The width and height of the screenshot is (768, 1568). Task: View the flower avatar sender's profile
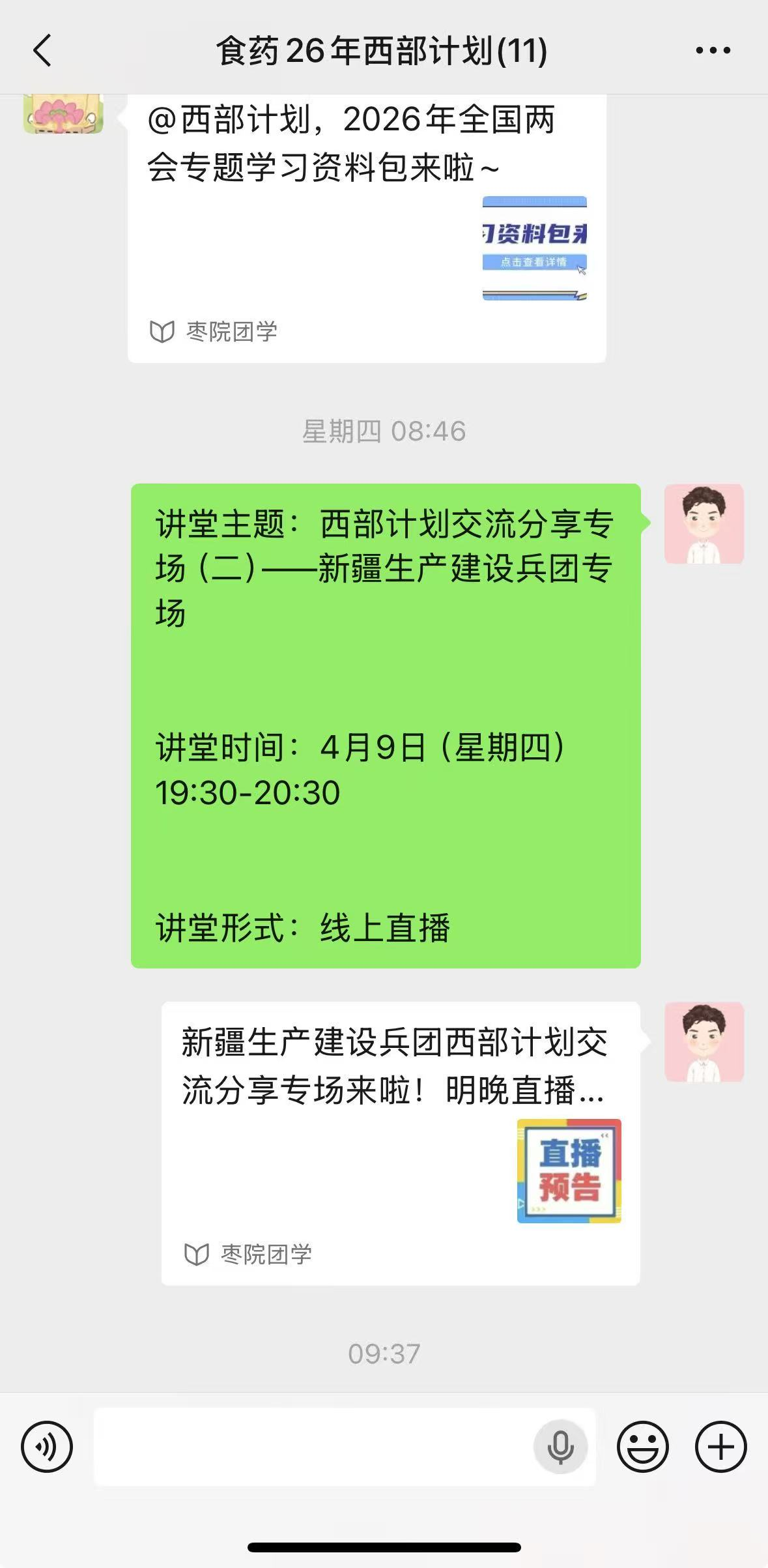click(63, 113)
